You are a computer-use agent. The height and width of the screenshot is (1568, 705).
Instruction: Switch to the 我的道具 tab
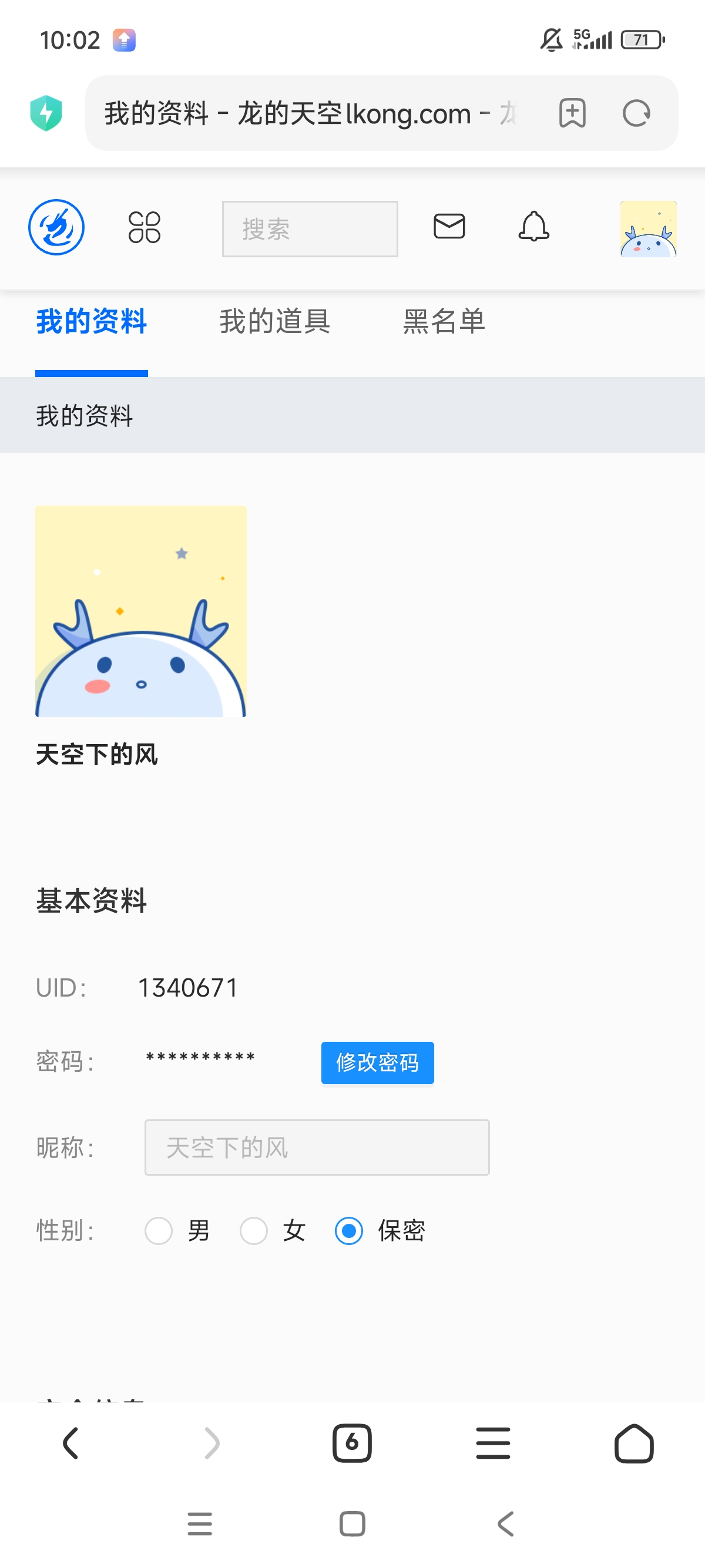(274, 321)
